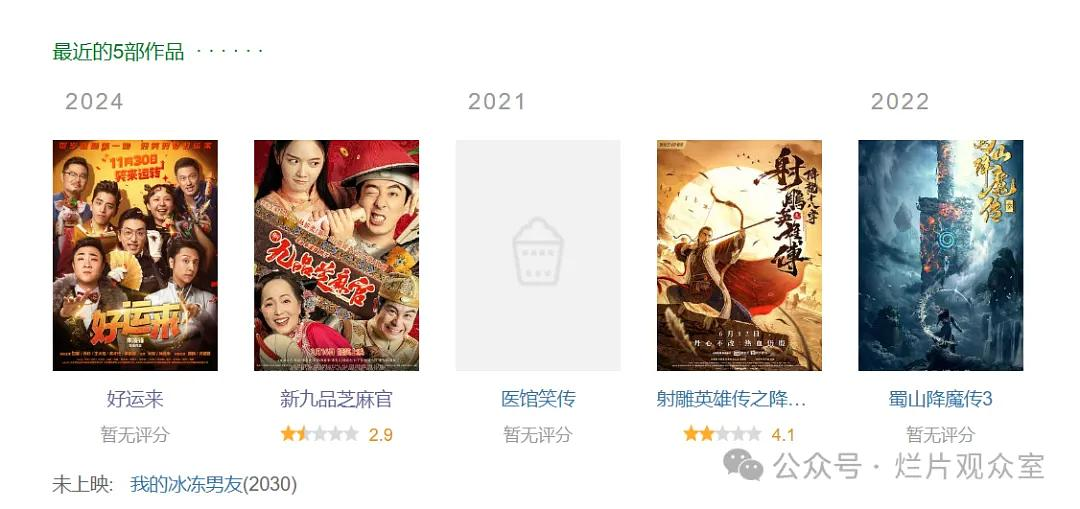The image size is (1080, 509).
Task: Open the blank placeholder poster for 医馆笑传
Action: coord(538,255)
